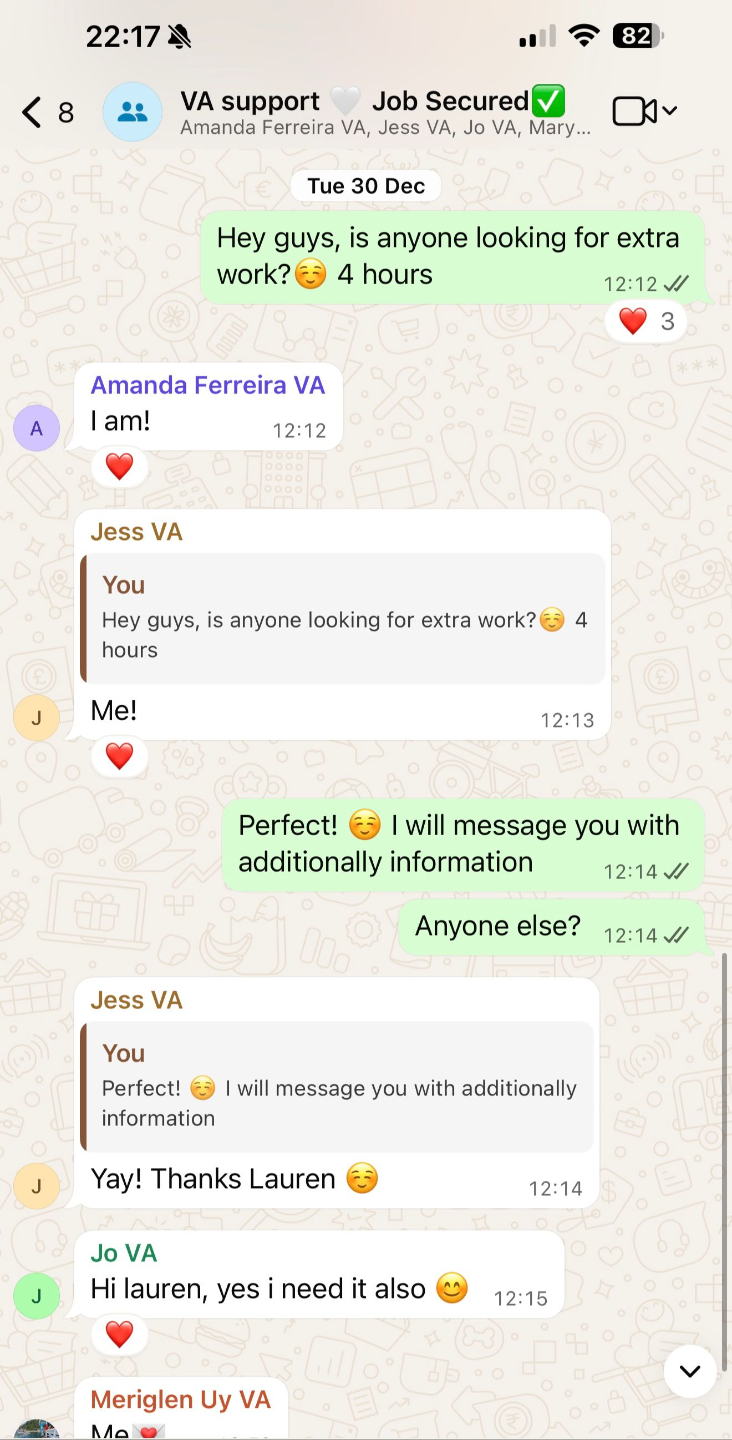Go back to the chats list

(x=33, y=112)
